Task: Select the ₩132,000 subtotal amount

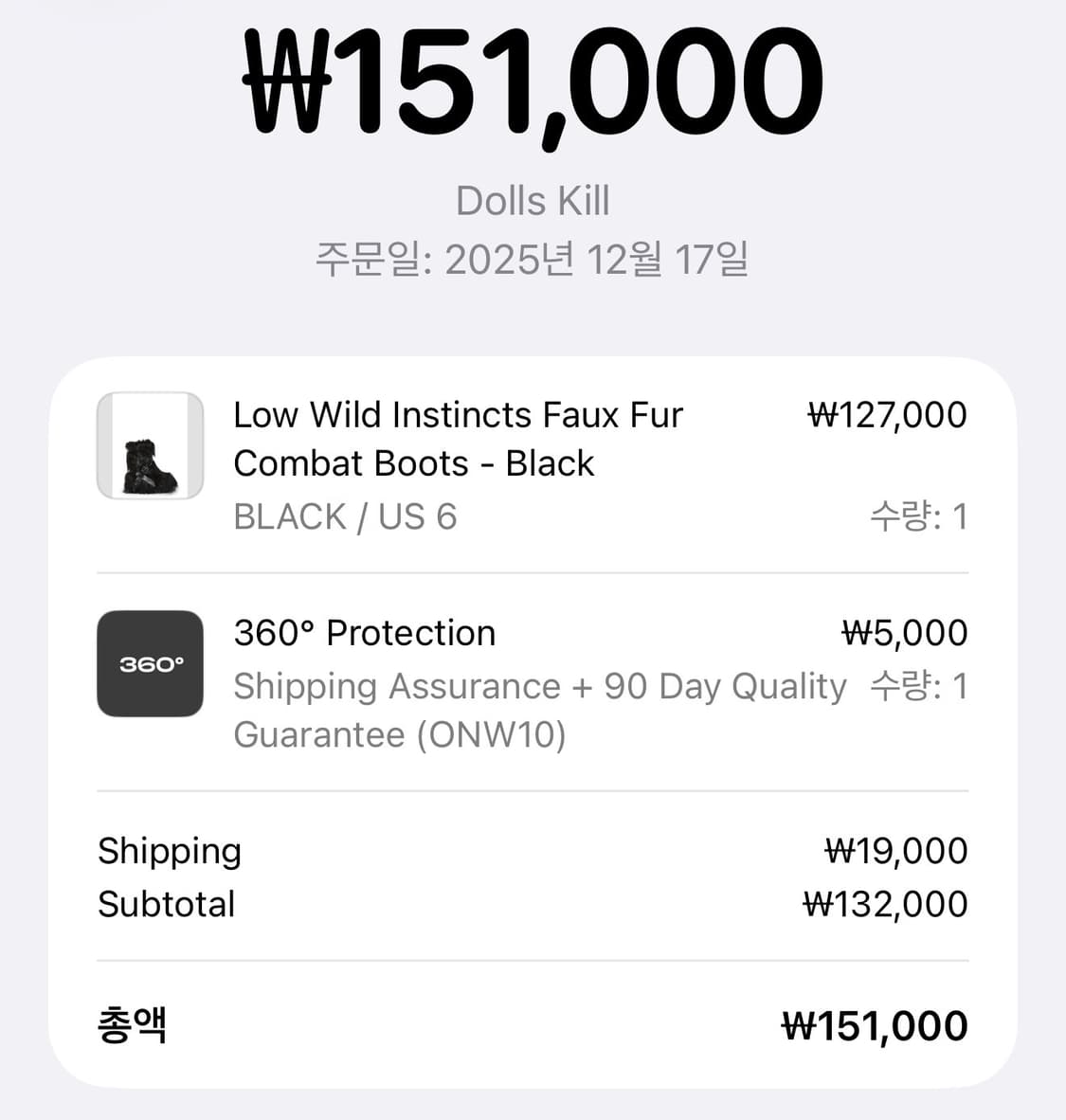Action: coord(887,904)
